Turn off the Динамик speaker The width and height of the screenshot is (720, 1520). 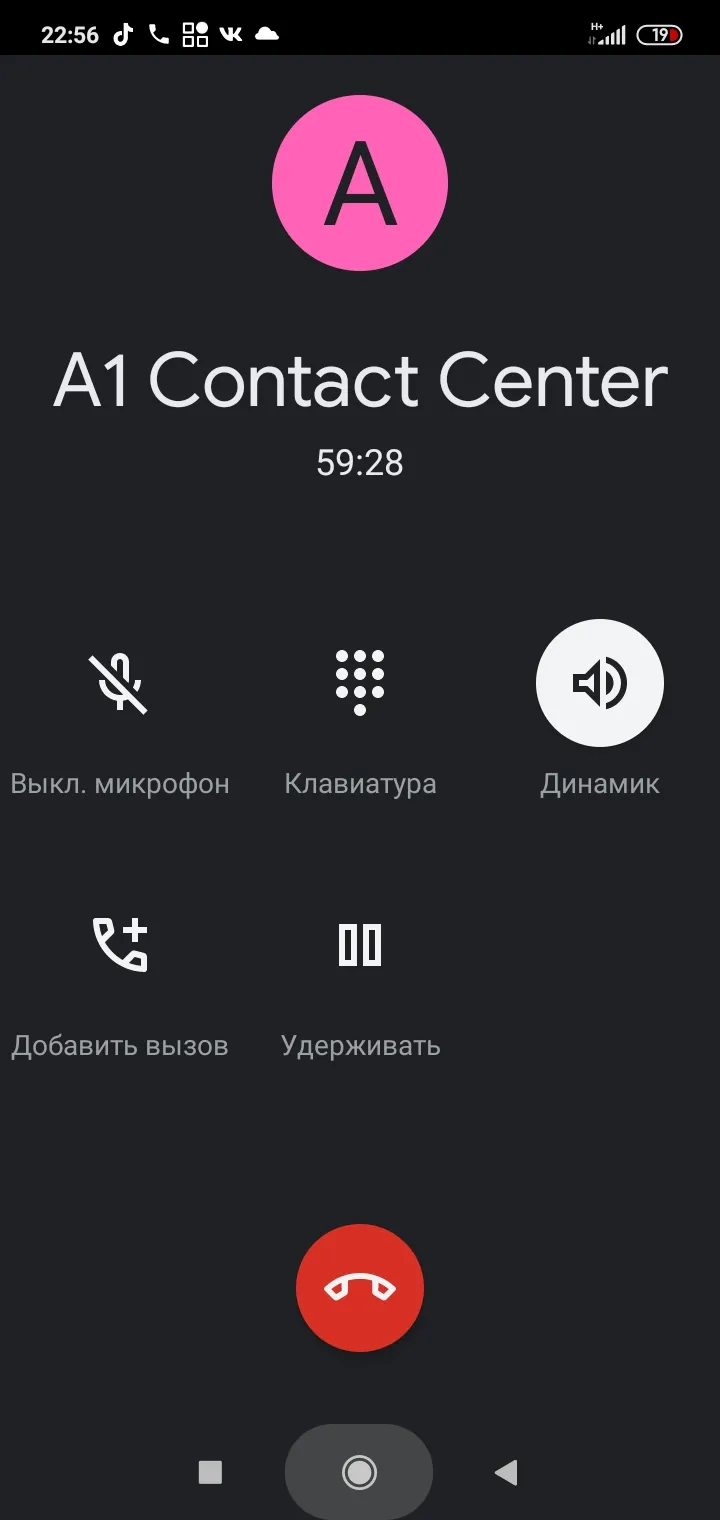600,684
